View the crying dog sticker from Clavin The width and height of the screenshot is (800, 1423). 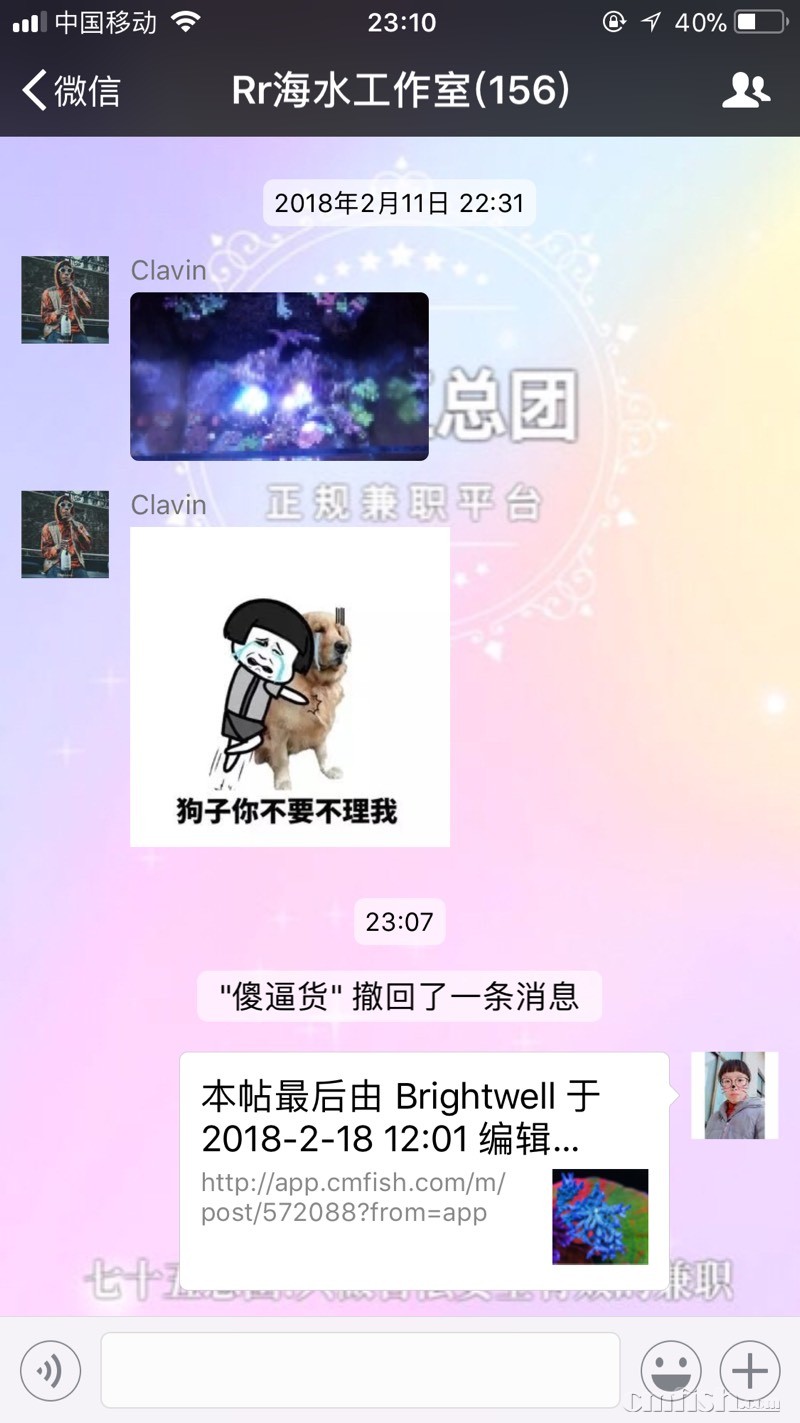pyautogui.click(x=290, y=686)
